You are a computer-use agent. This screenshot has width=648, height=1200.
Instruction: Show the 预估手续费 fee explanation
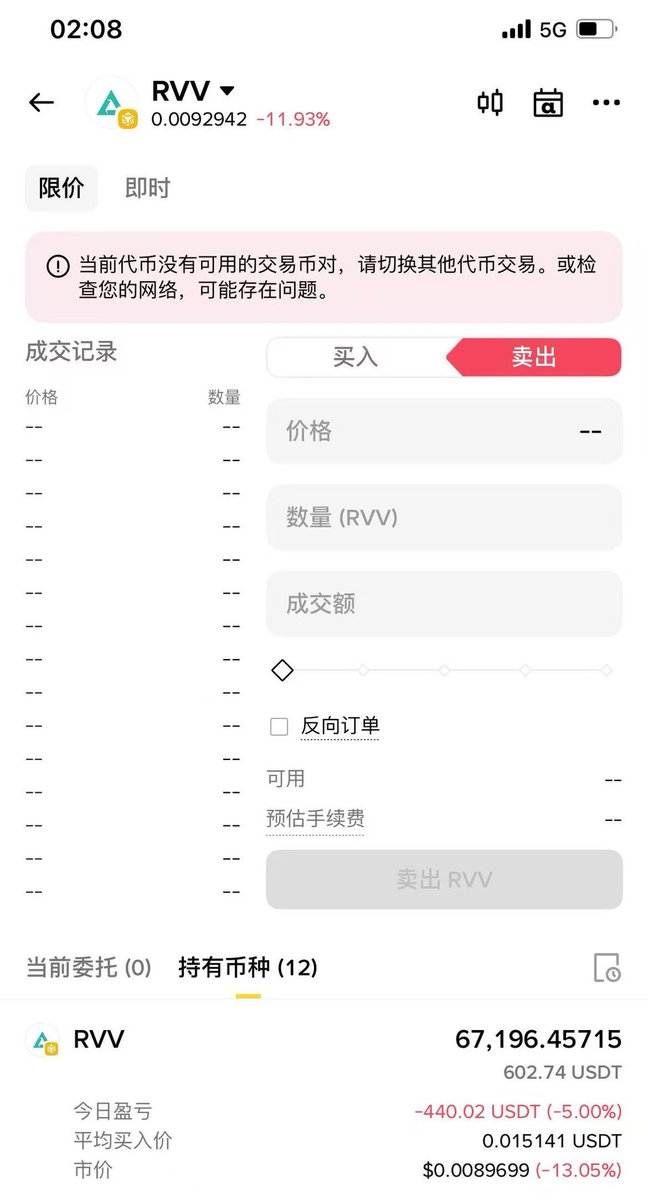coord(315,819)
